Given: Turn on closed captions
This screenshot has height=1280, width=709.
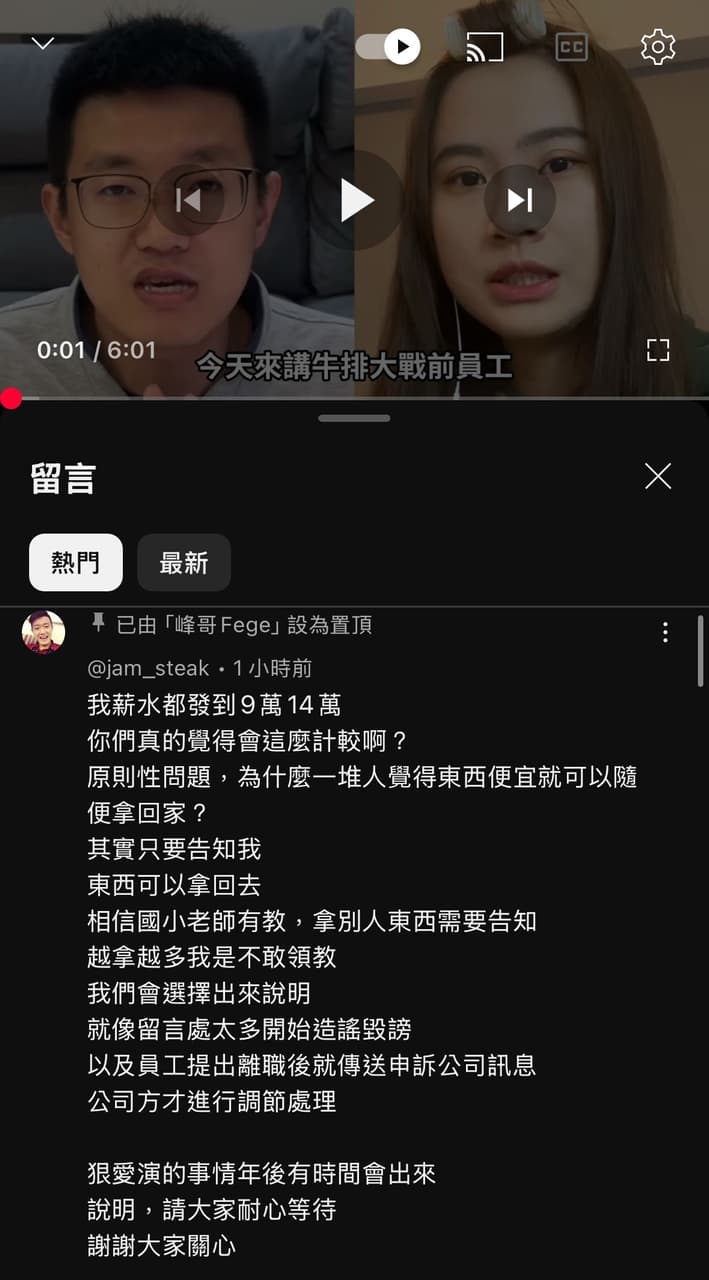Looking at the screenshot, I should pos(571,46).
